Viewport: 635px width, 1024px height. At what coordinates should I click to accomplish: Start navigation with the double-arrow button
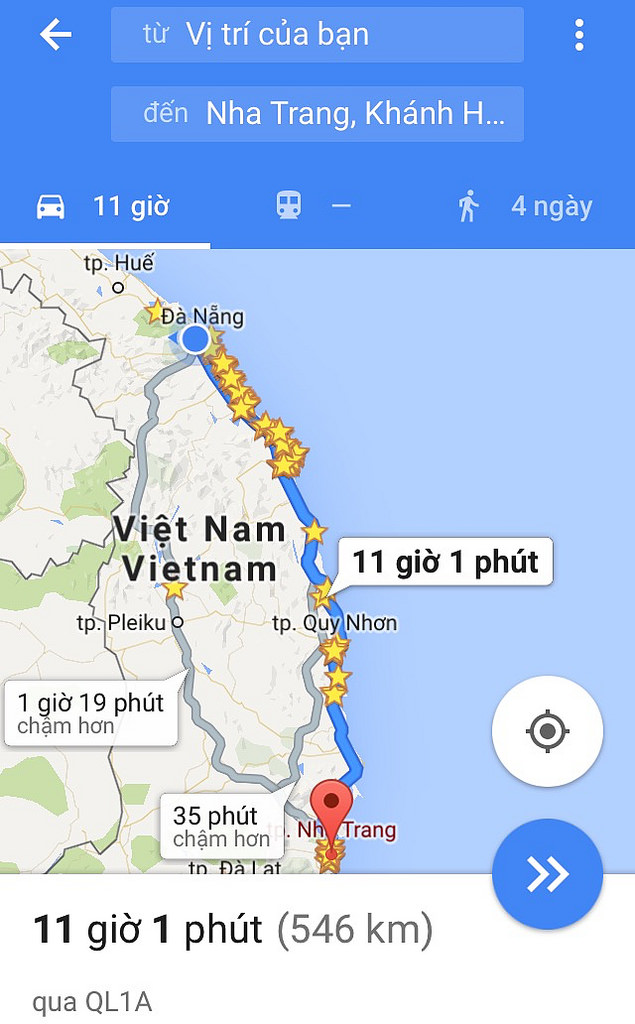click(x=547, y=874)
